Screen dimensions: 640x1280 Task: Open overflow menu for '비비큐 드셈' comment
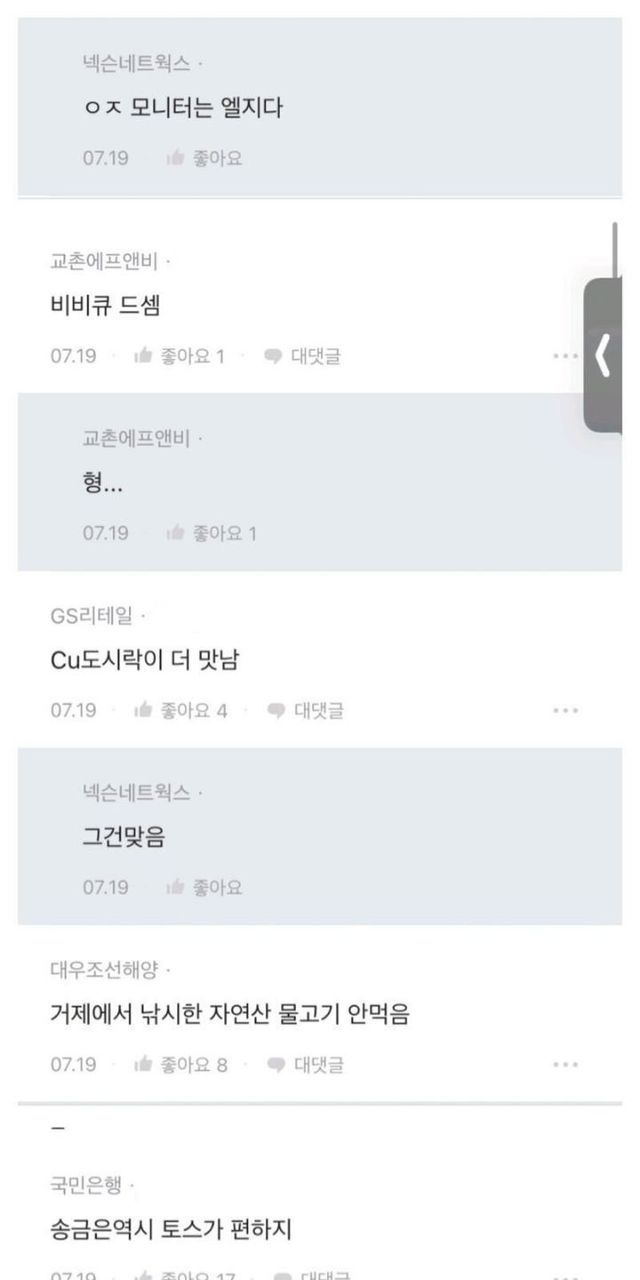(565, 356)
